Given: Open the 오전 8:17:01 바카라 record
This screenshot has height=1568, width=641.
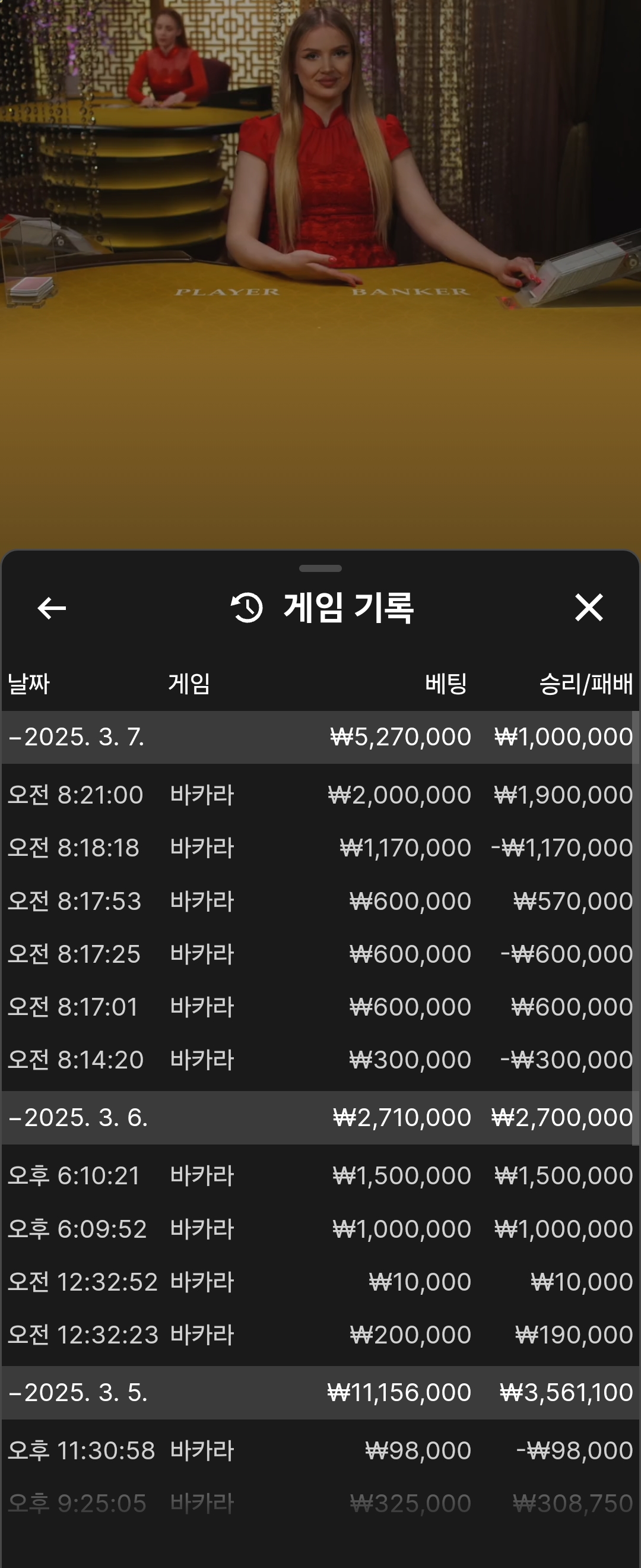Looking at the screenshot, I should [x=320, y=1006].
